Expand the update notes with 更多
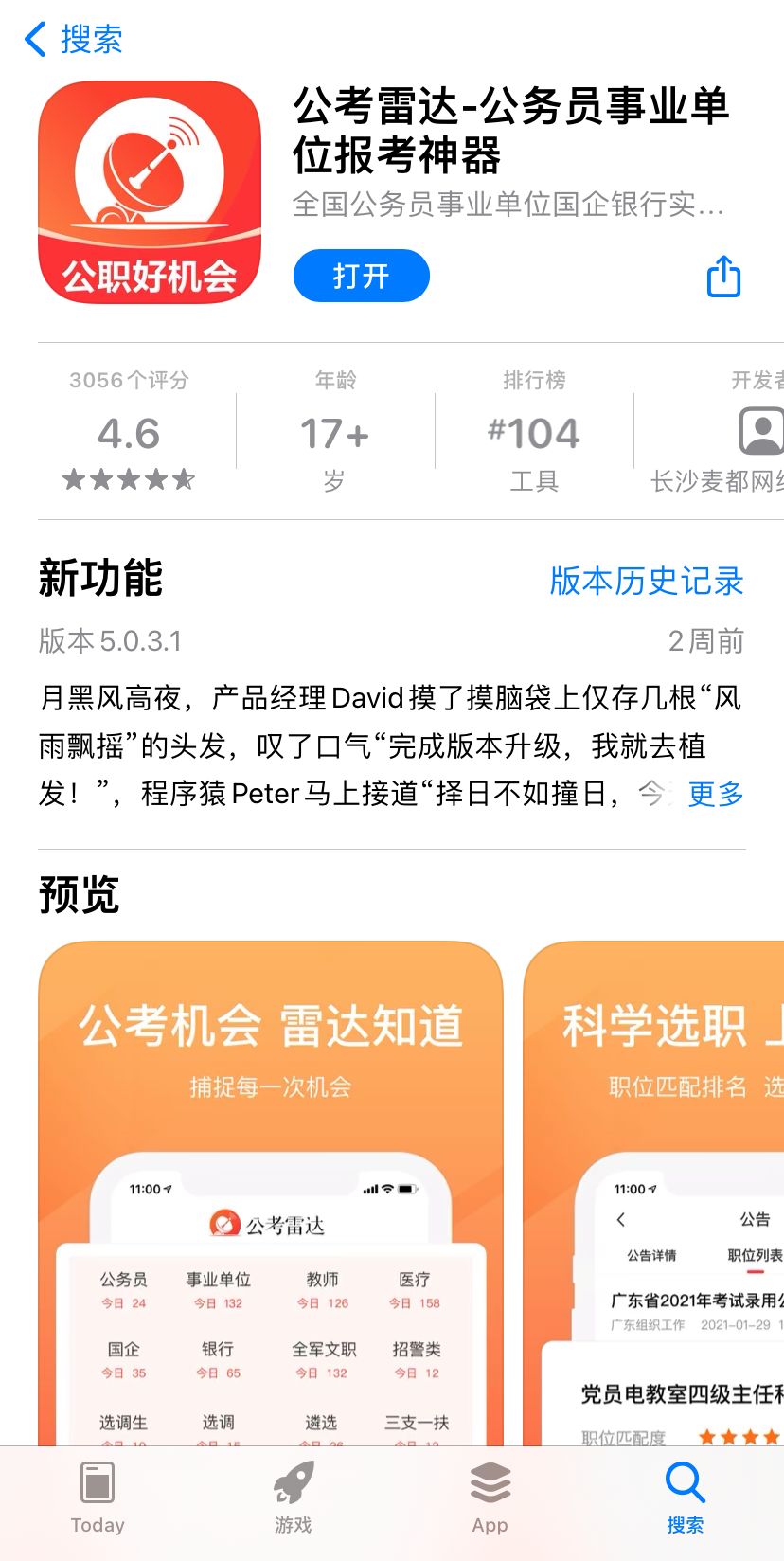784x1561 pixels. click(715, 794)
